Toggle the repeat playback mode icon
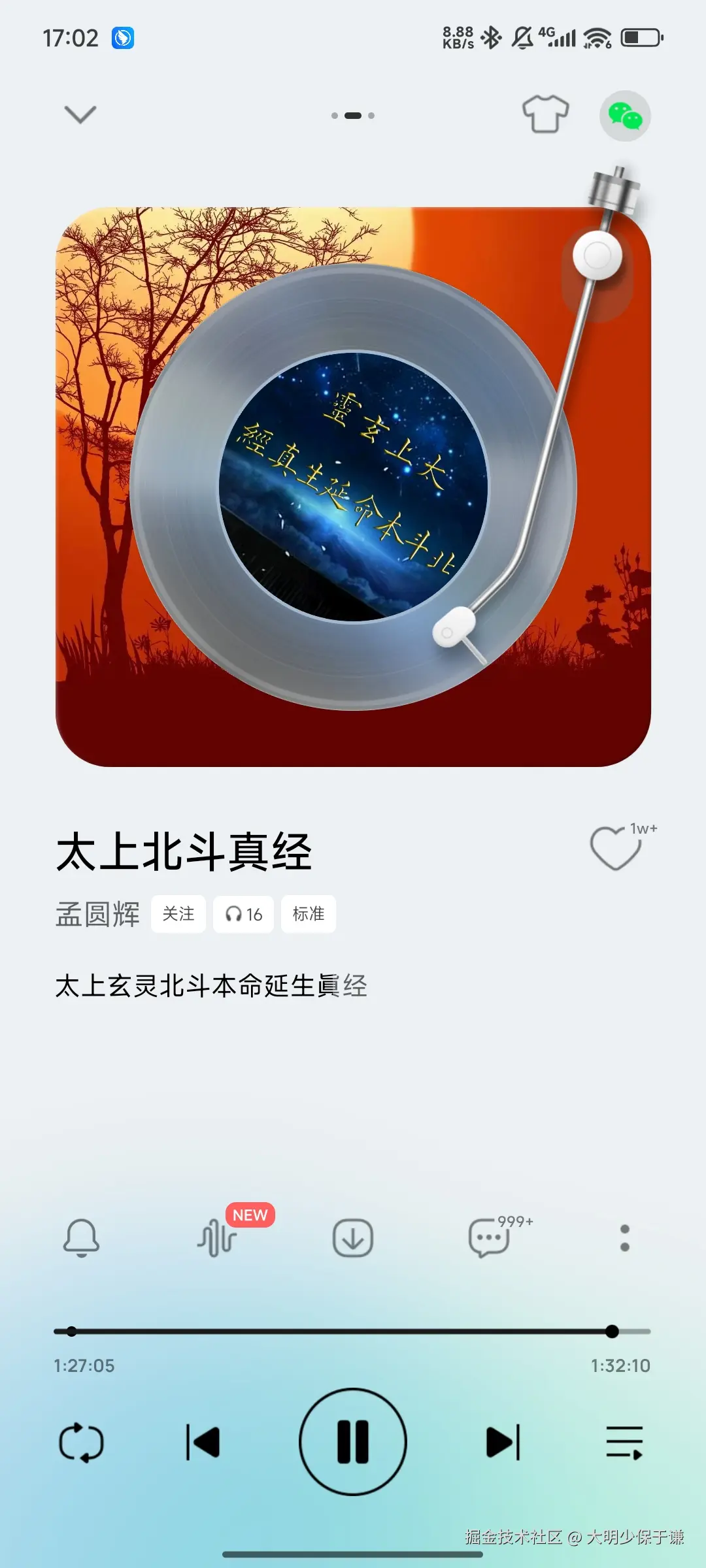Image resolution: width=706 pixels, height=1568 pixels. [82, 1442]
